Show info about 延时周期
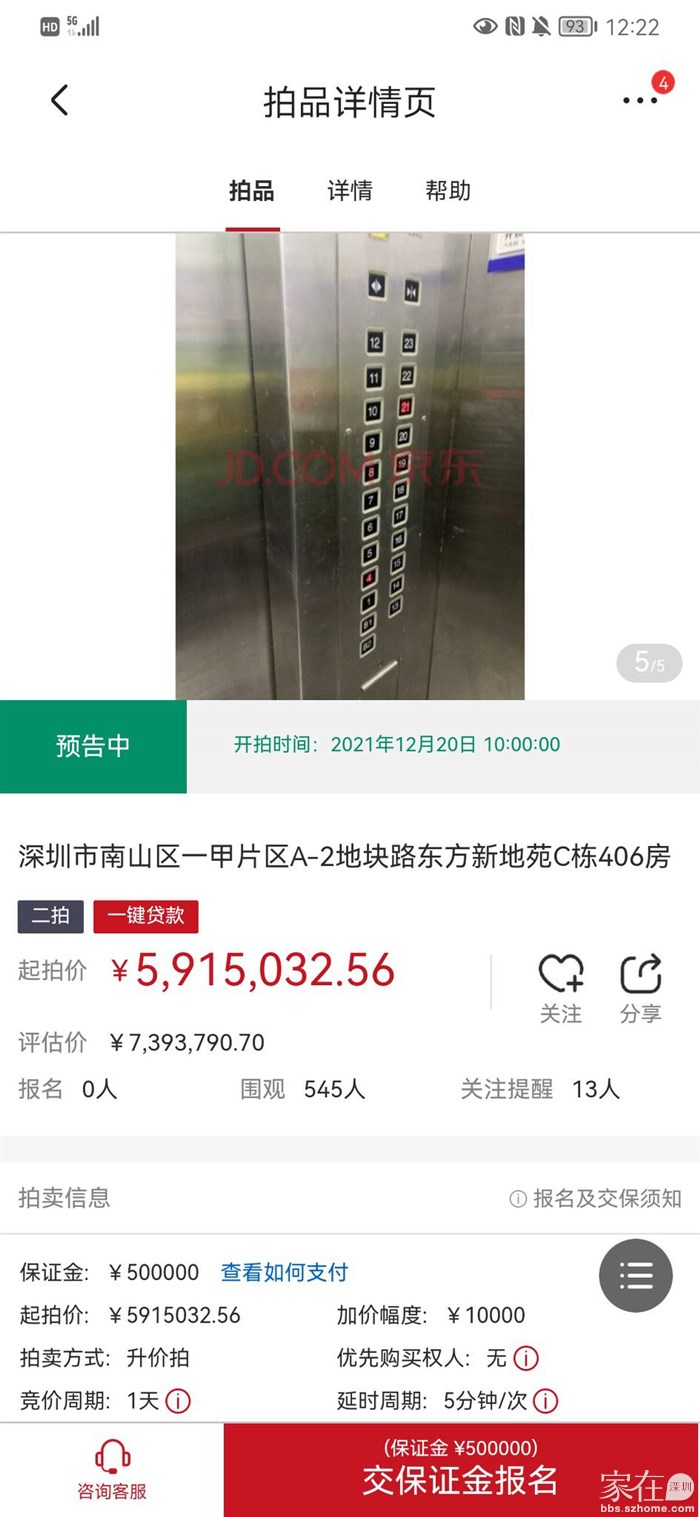The height and width of the screenshot is (1517, 700). (545, 1401)
